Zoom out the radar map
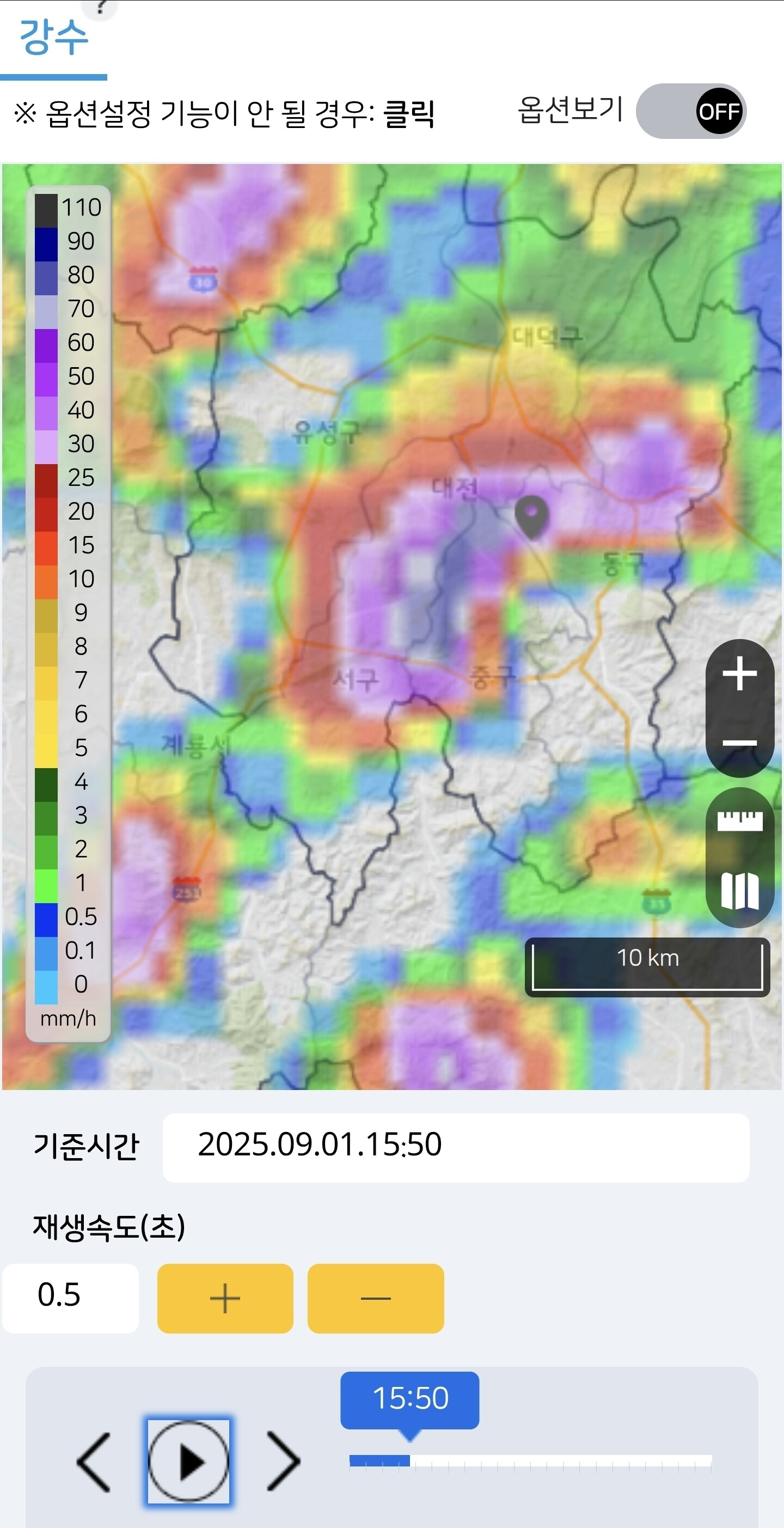 point(739,742)
